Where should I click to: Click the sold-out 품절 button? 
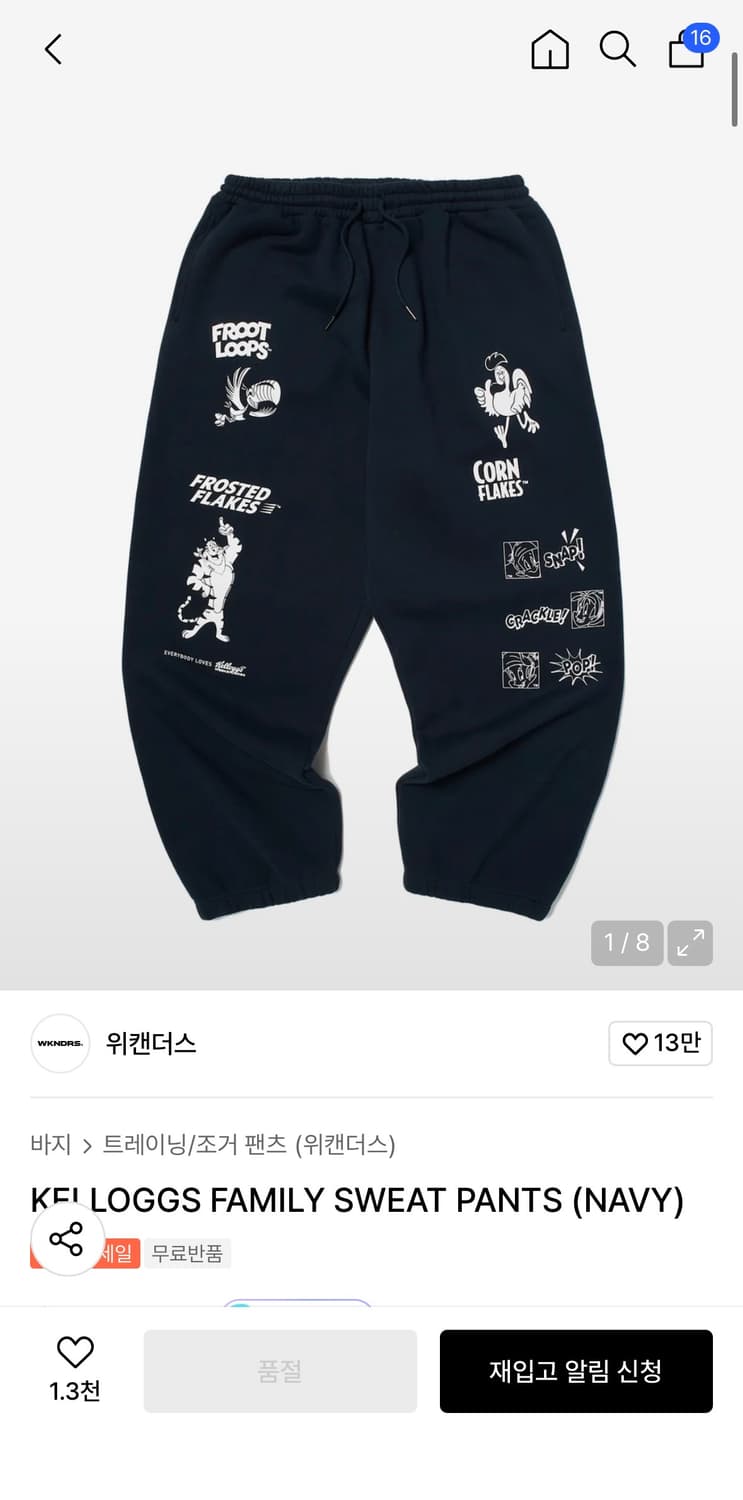tap(280, 1371)
